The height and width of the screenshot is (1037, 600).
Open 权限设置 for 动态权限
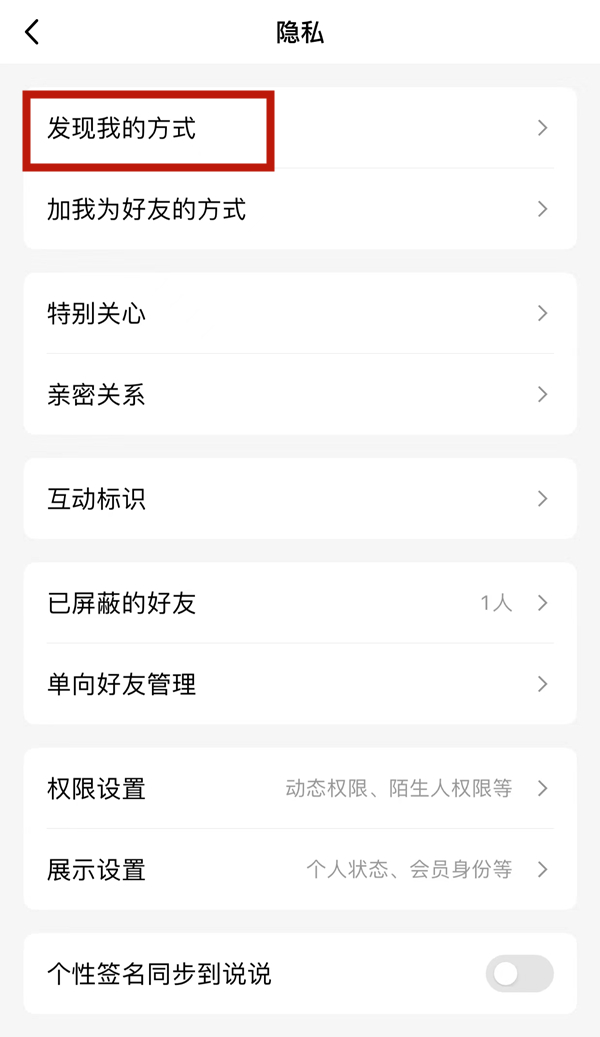(x=299, y=788)
